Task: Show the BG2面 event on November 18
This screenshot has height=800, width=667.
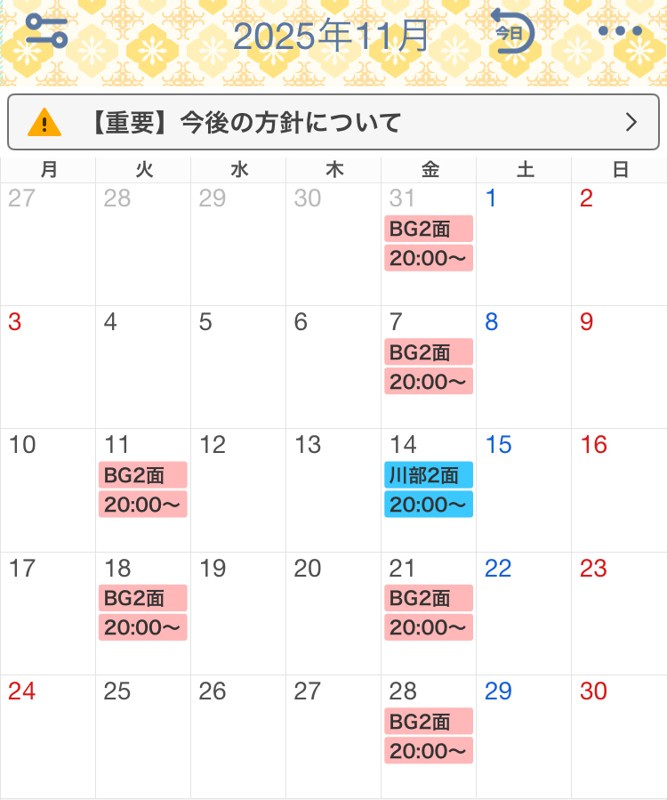Action: 144,612
